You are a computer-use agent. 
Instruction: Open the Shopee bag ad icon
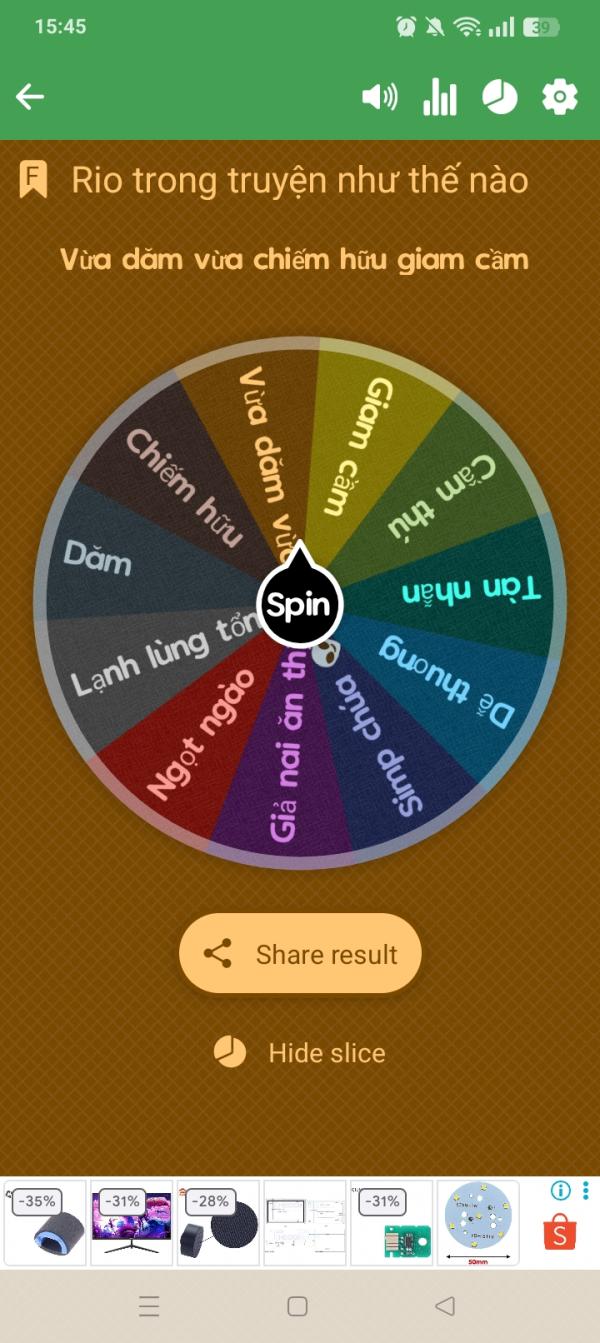(560, 1233)
